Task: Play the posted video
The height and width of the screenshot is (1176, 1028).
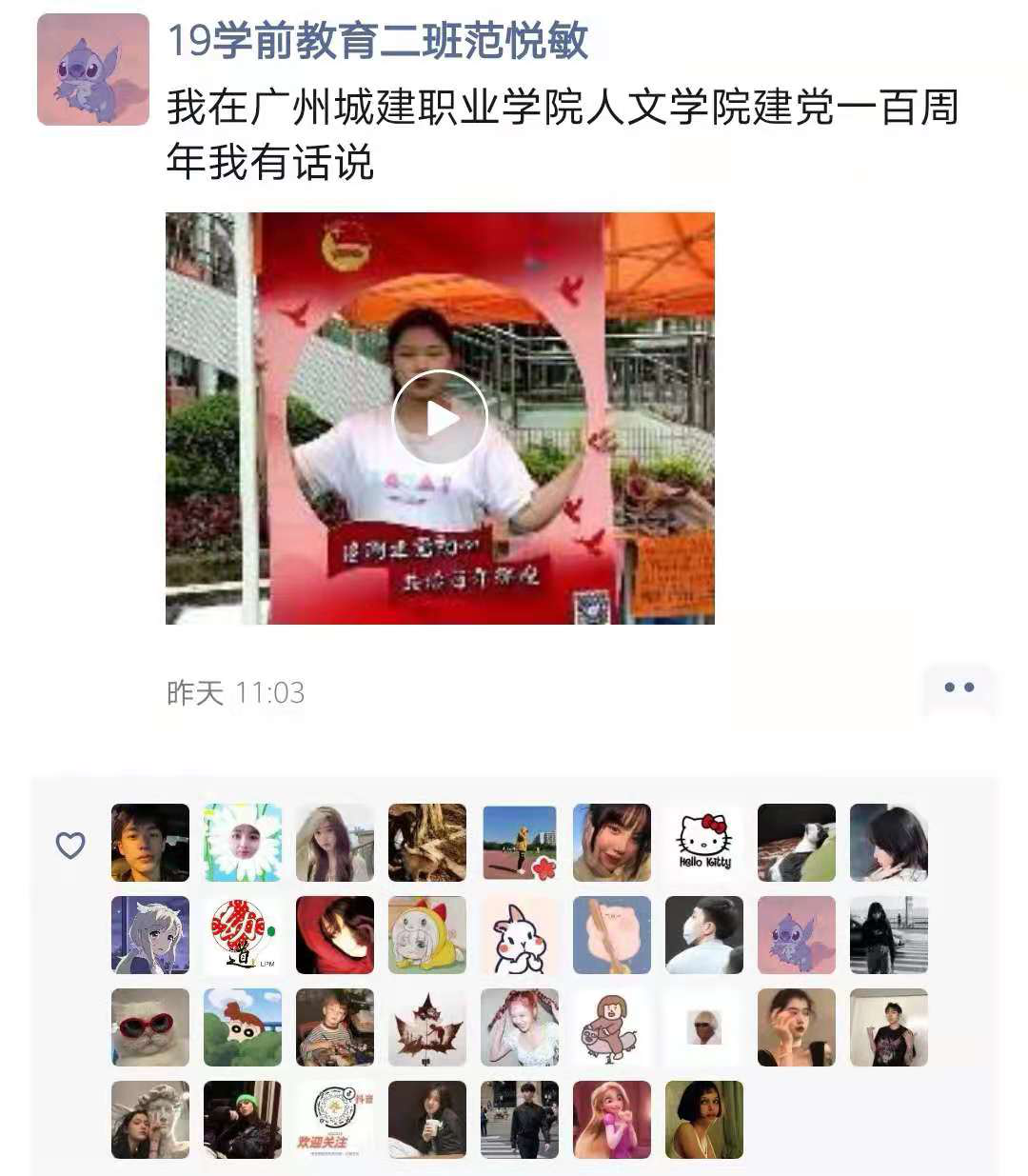Action: tap(440, 418)
